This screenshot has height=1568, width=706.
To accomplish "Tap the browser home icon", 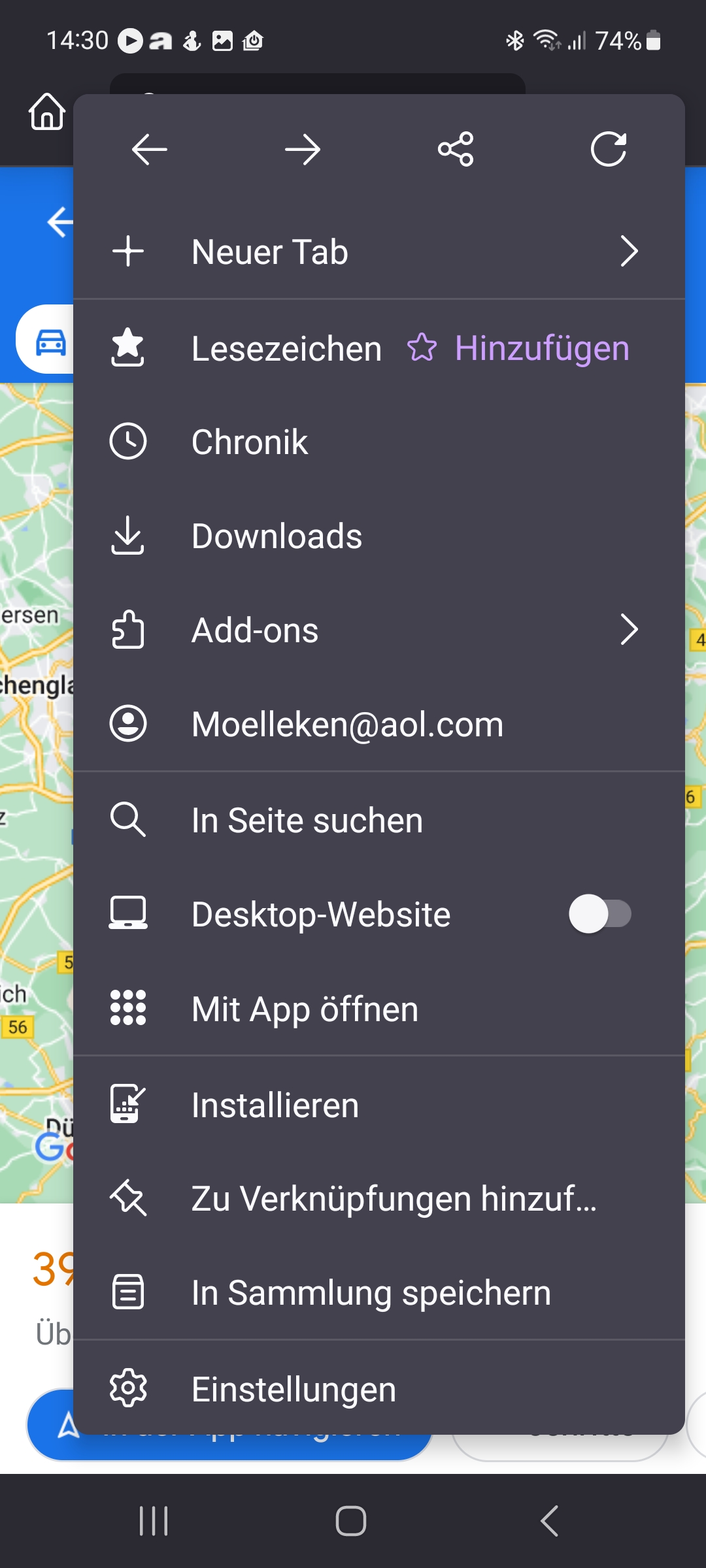I will click(x=47, y=112).
